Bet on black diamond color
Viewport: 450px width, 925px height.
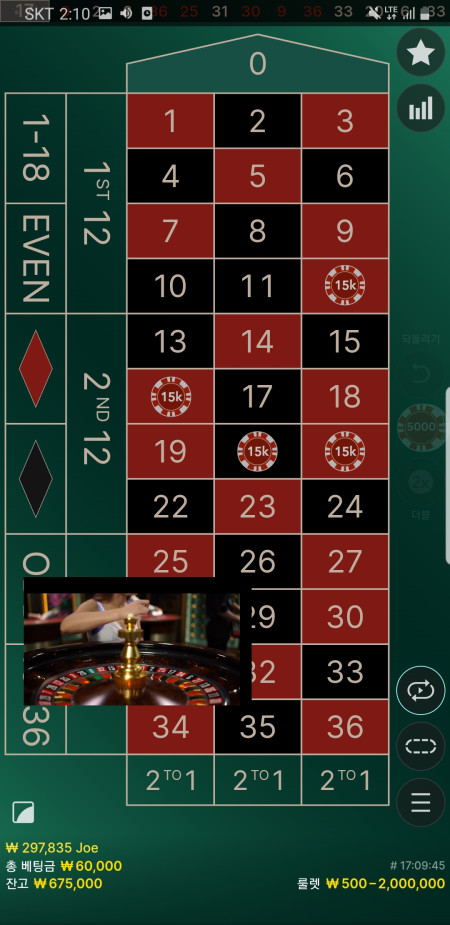pos(35,478)
